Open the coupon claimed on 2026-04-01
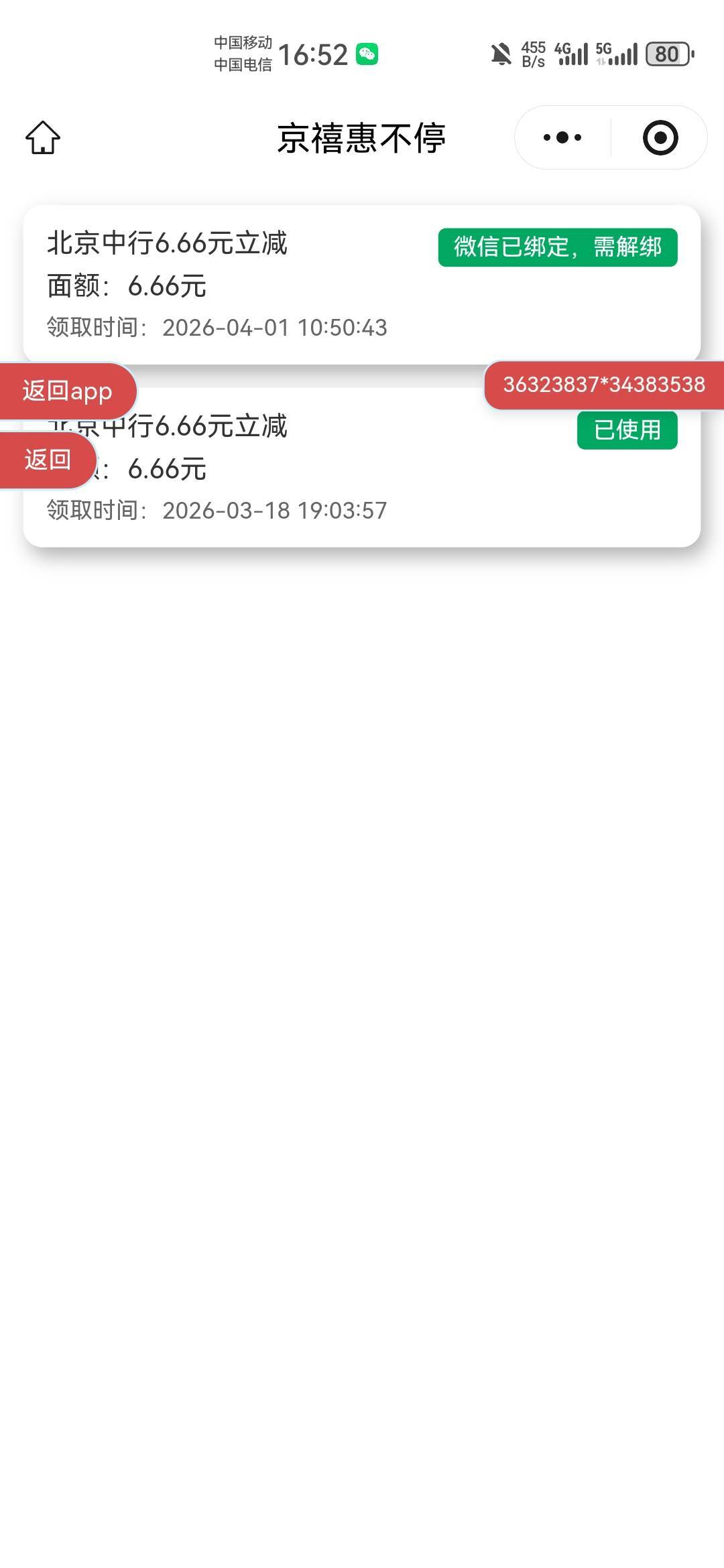724x1568 pixels. [362, 285]
